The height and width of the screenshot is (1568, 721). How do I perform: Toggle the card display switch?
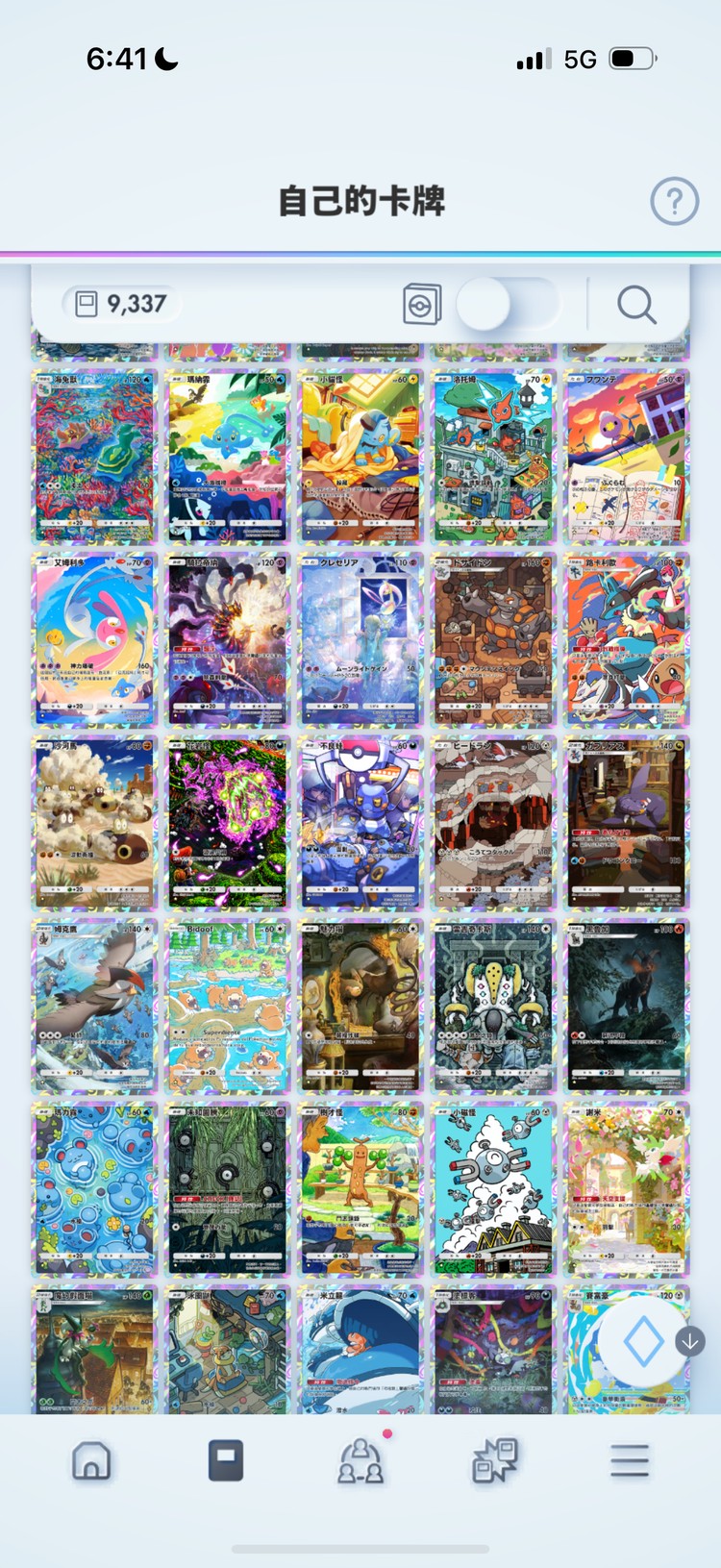[x=507, y=305]
